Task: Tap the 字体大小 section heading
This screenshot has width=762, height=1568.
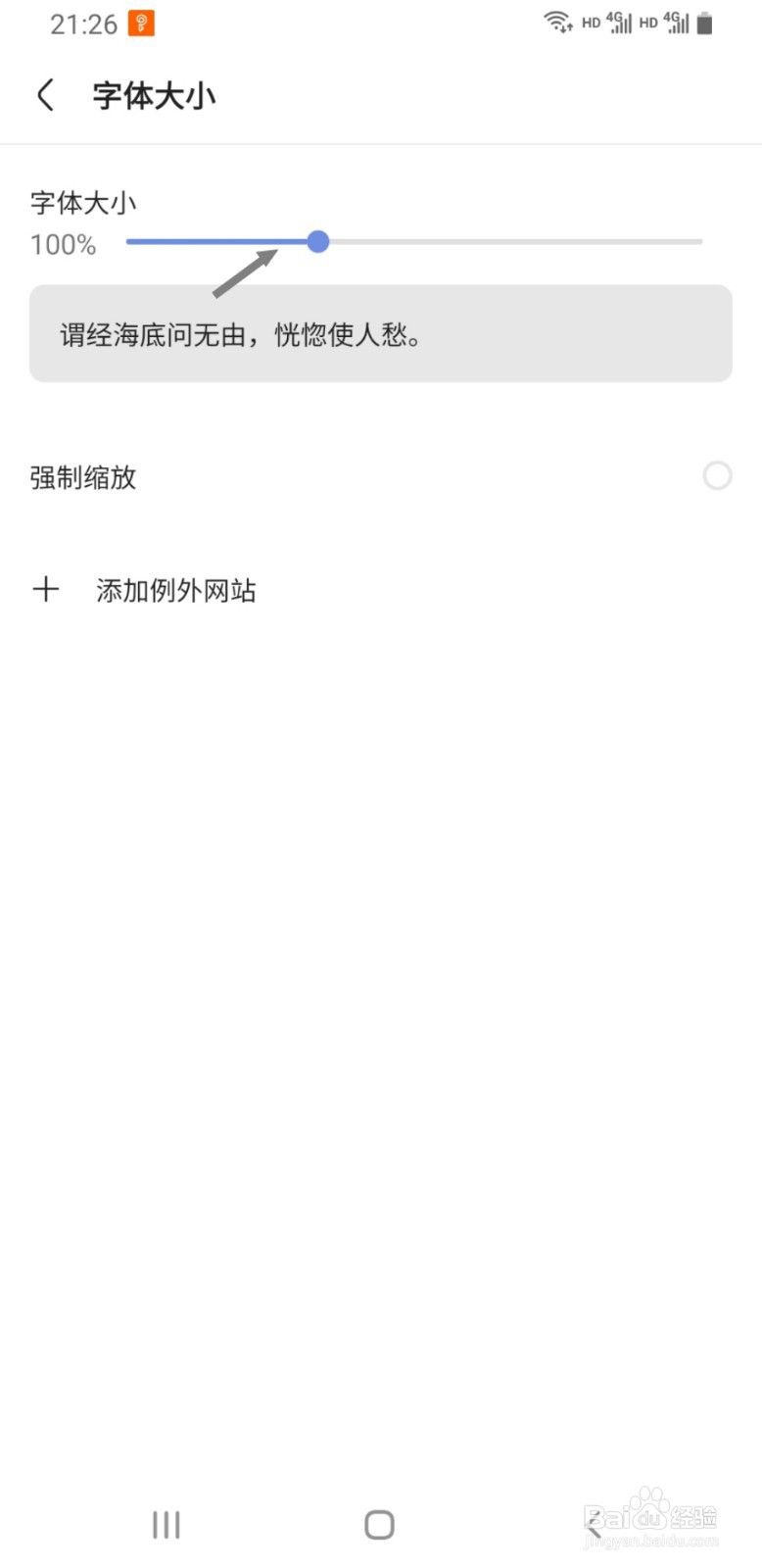Action: (83, 203)
